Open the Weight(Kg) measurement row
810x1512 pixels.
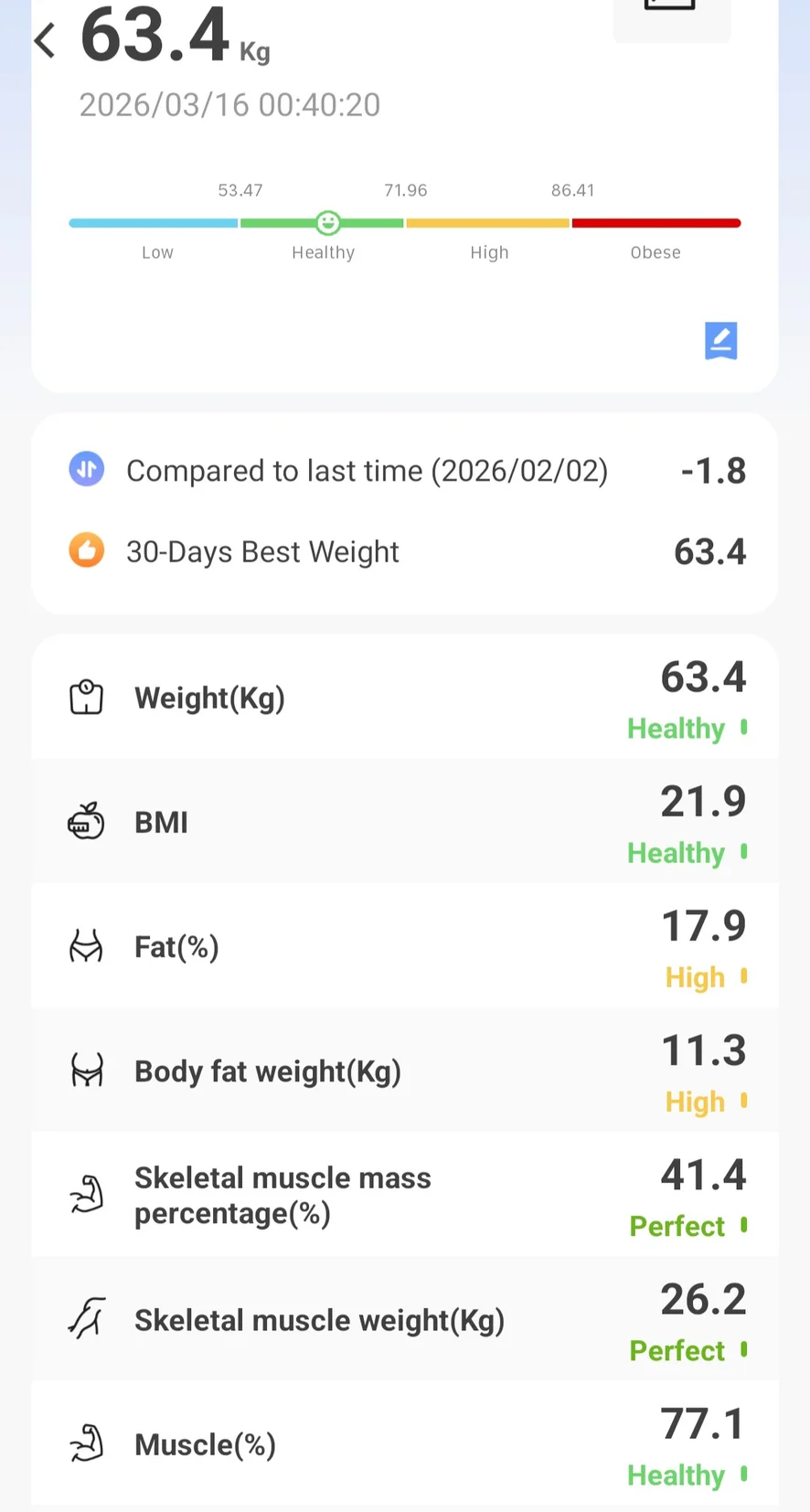(x=404, y=698)
